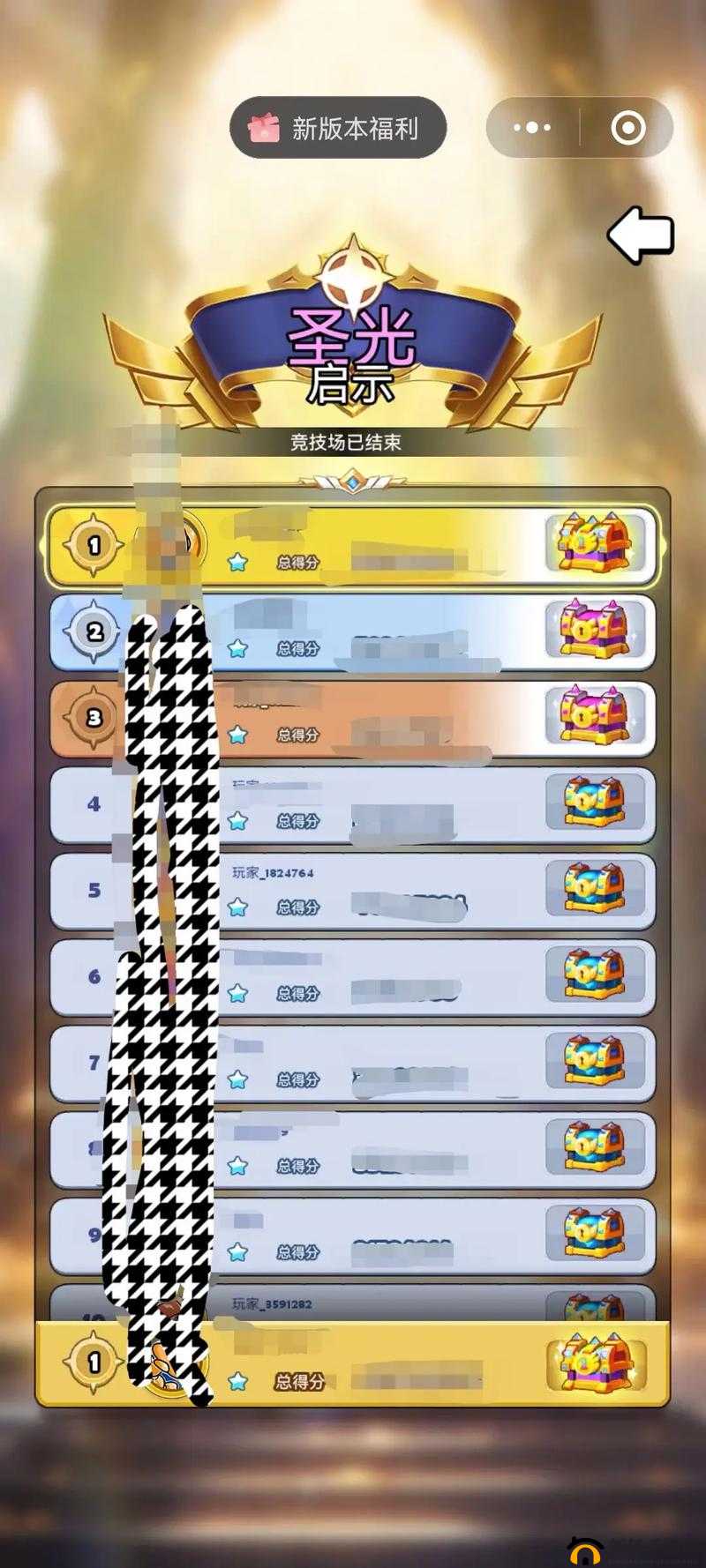Tap the back arrow to leave the ranking
The height and width of the screenshot is (1568, 706).
point(641,235)
